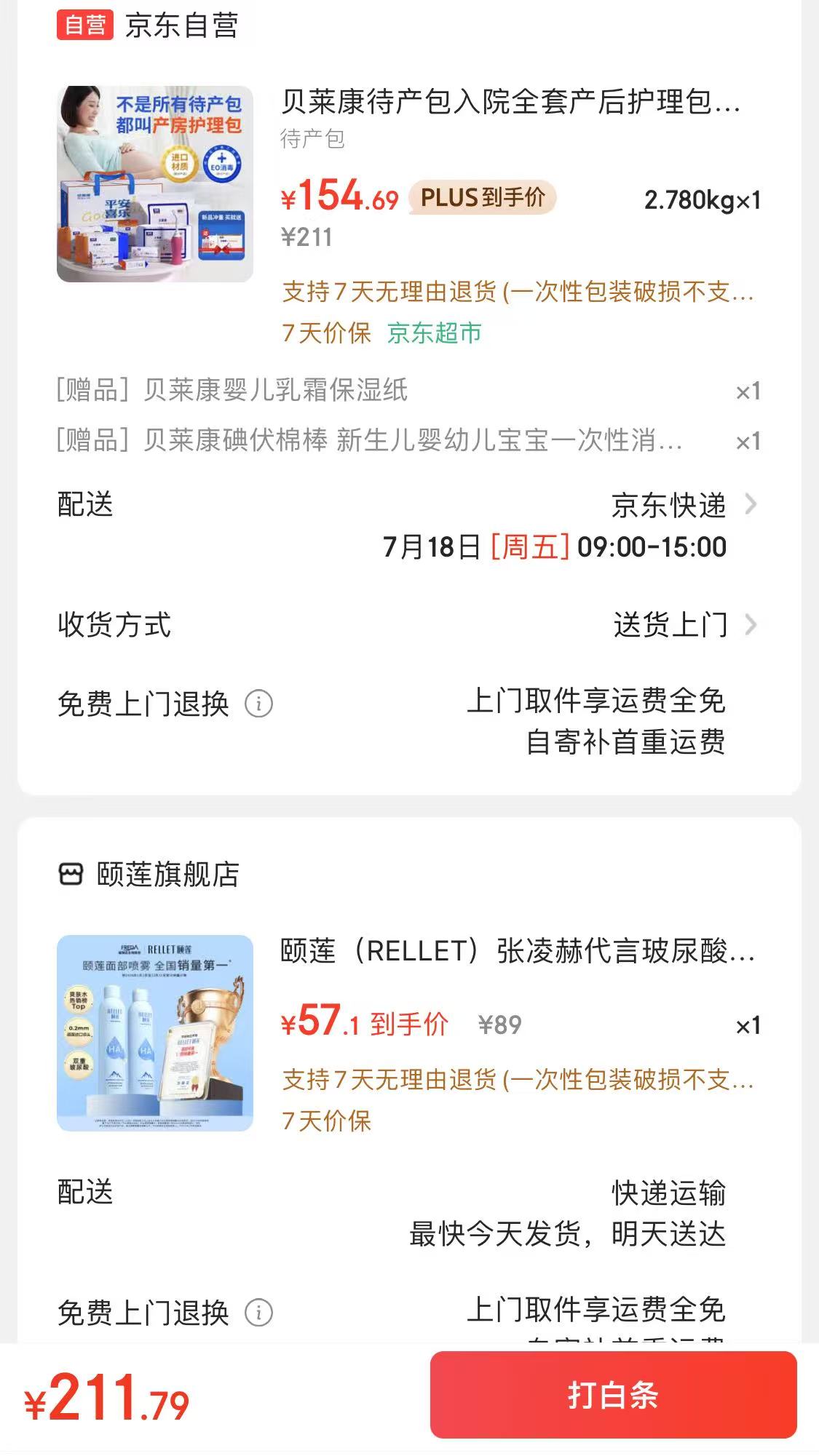The image size is (819, 1456).
Task: Open 颐莲（RELLET）张凌赫代言玻尿酸 product title
Action: (518, 951)
